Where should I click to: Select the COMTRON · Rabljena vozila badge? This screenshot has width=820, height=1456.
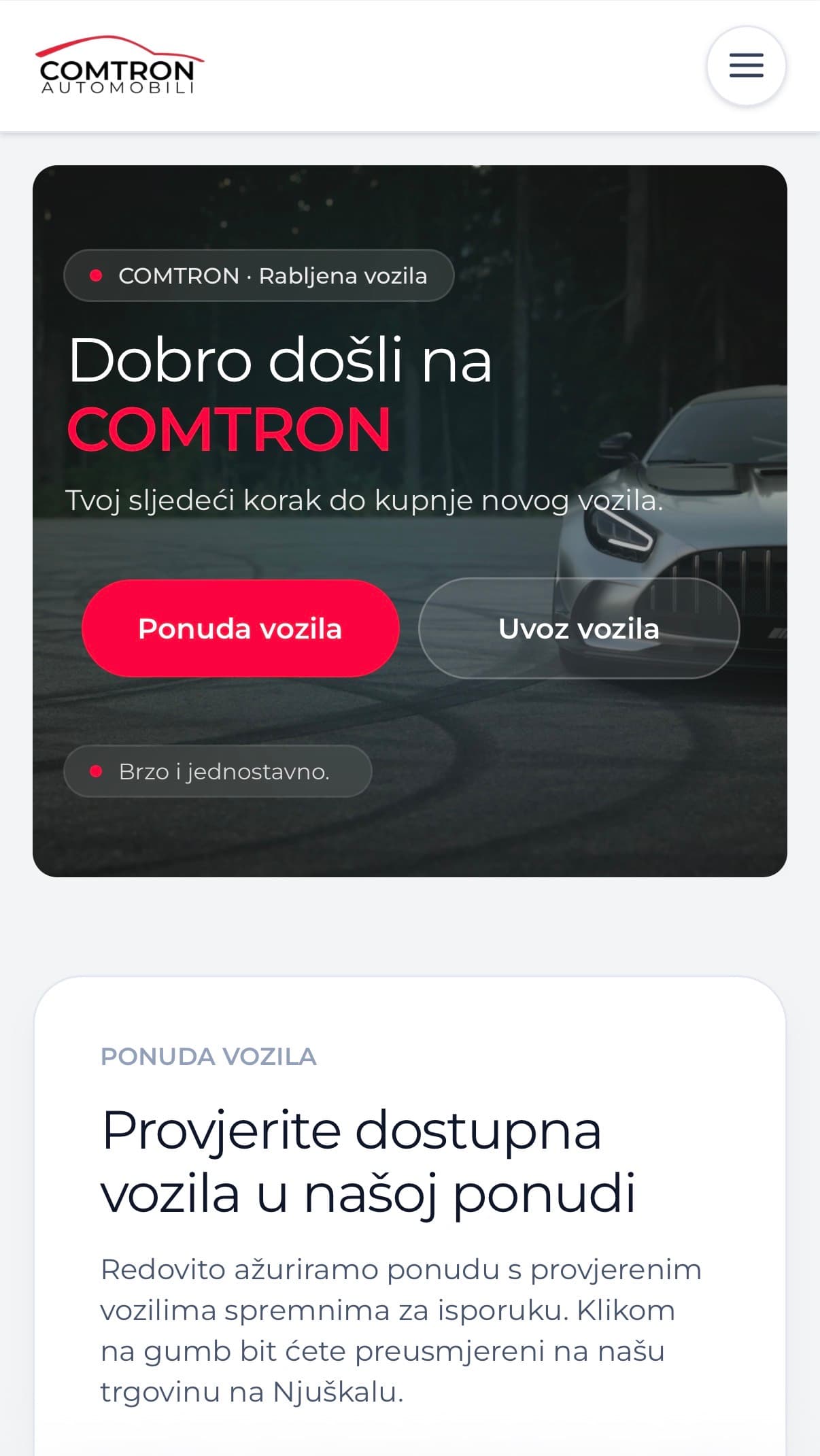259,275
